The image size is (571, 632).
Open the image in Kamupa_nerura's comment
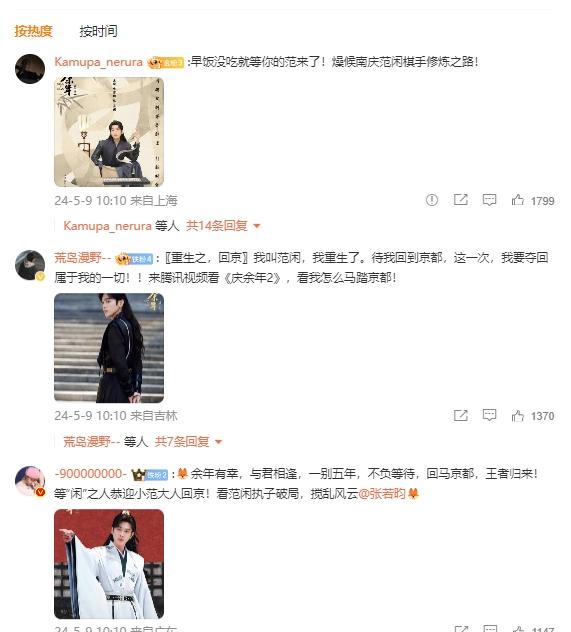click(x=109, y=132)
